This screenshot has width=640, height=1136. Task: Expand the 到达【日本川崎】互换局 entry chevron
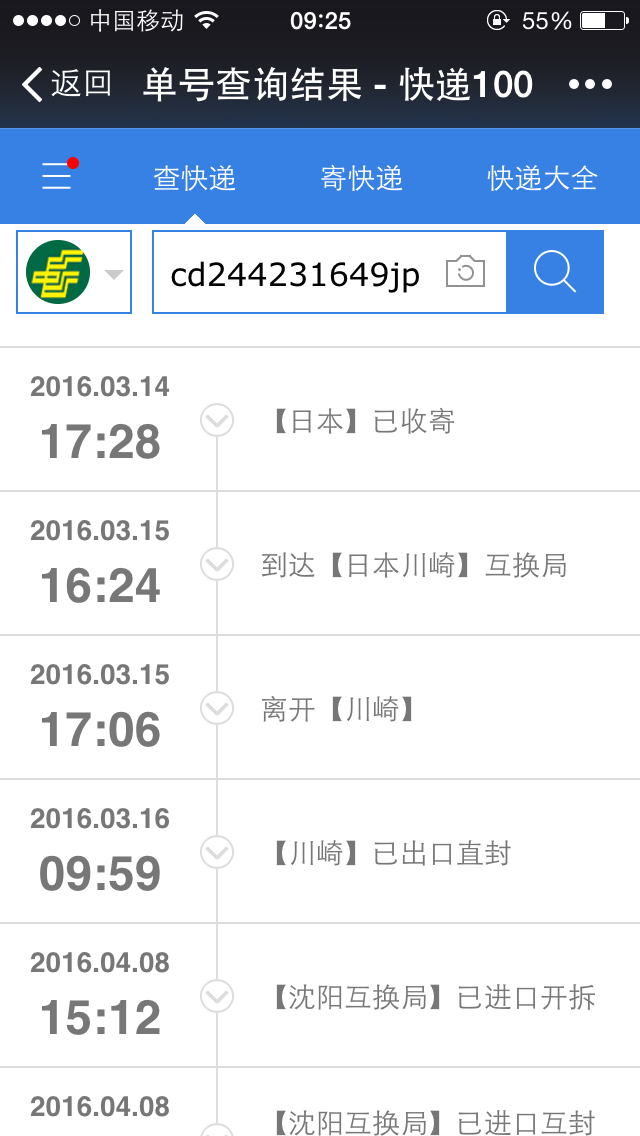click(x=217, y=564)
